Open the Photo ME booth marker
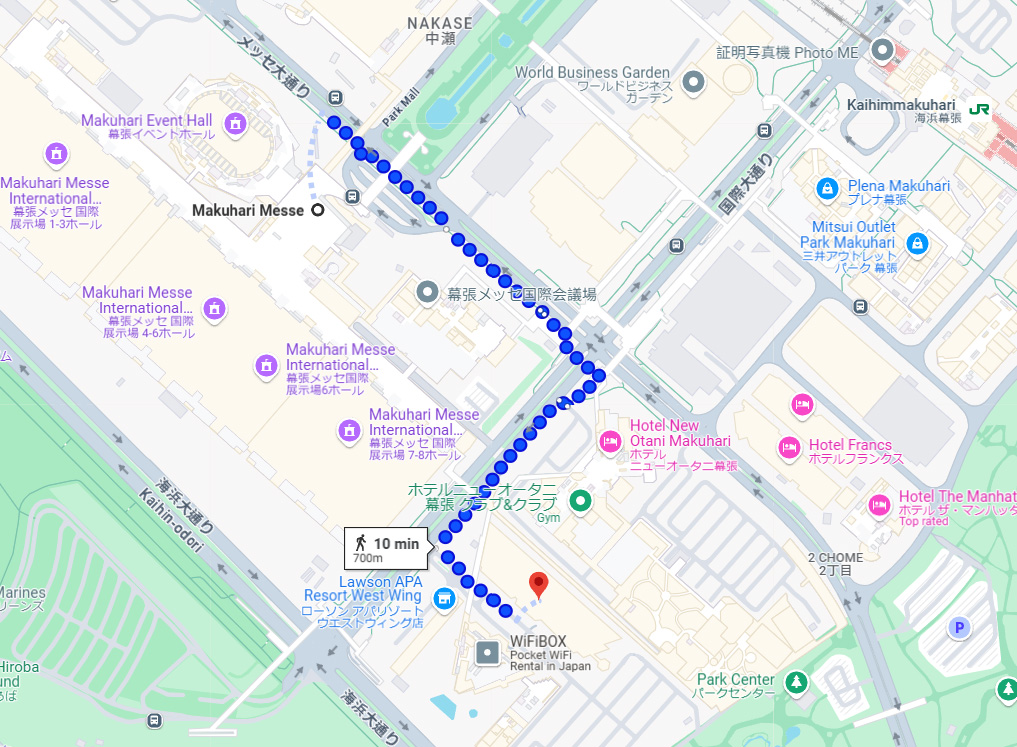 882,49
